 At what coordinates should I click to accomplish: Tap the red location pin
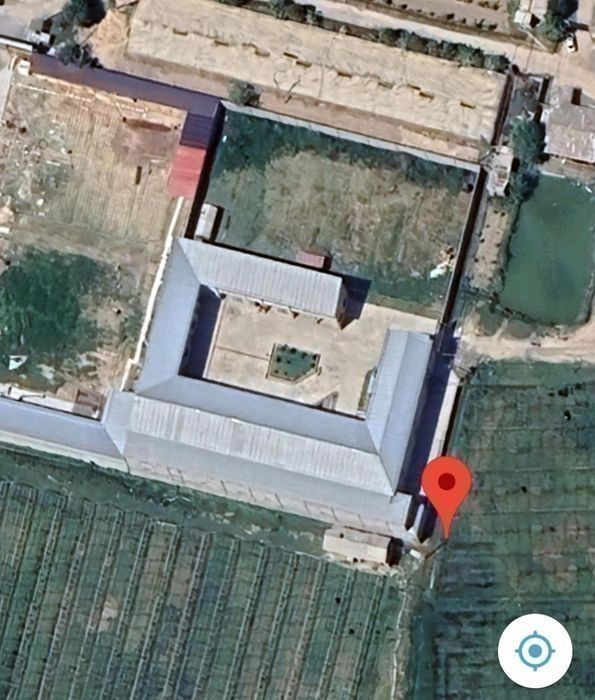pos(447,496)
